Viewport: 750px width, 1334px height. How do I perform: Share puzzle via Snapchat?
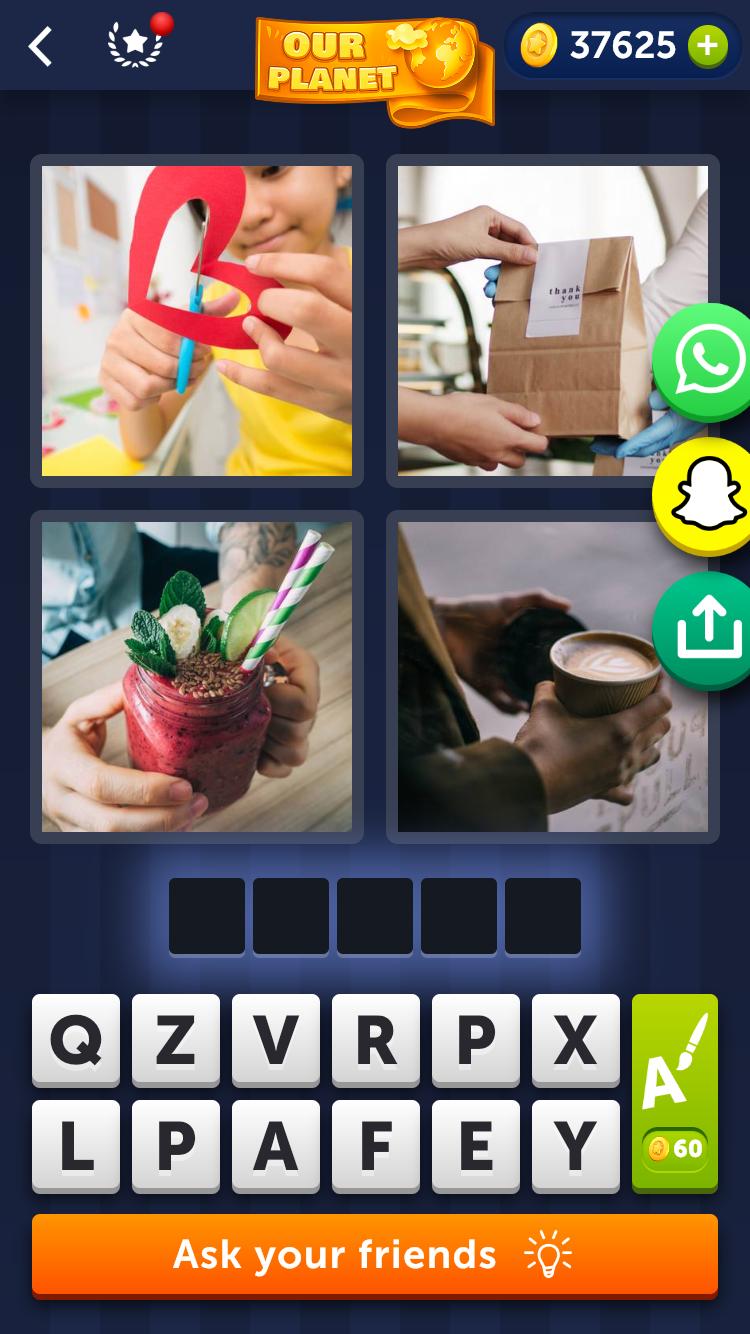[x=706, y=496]
